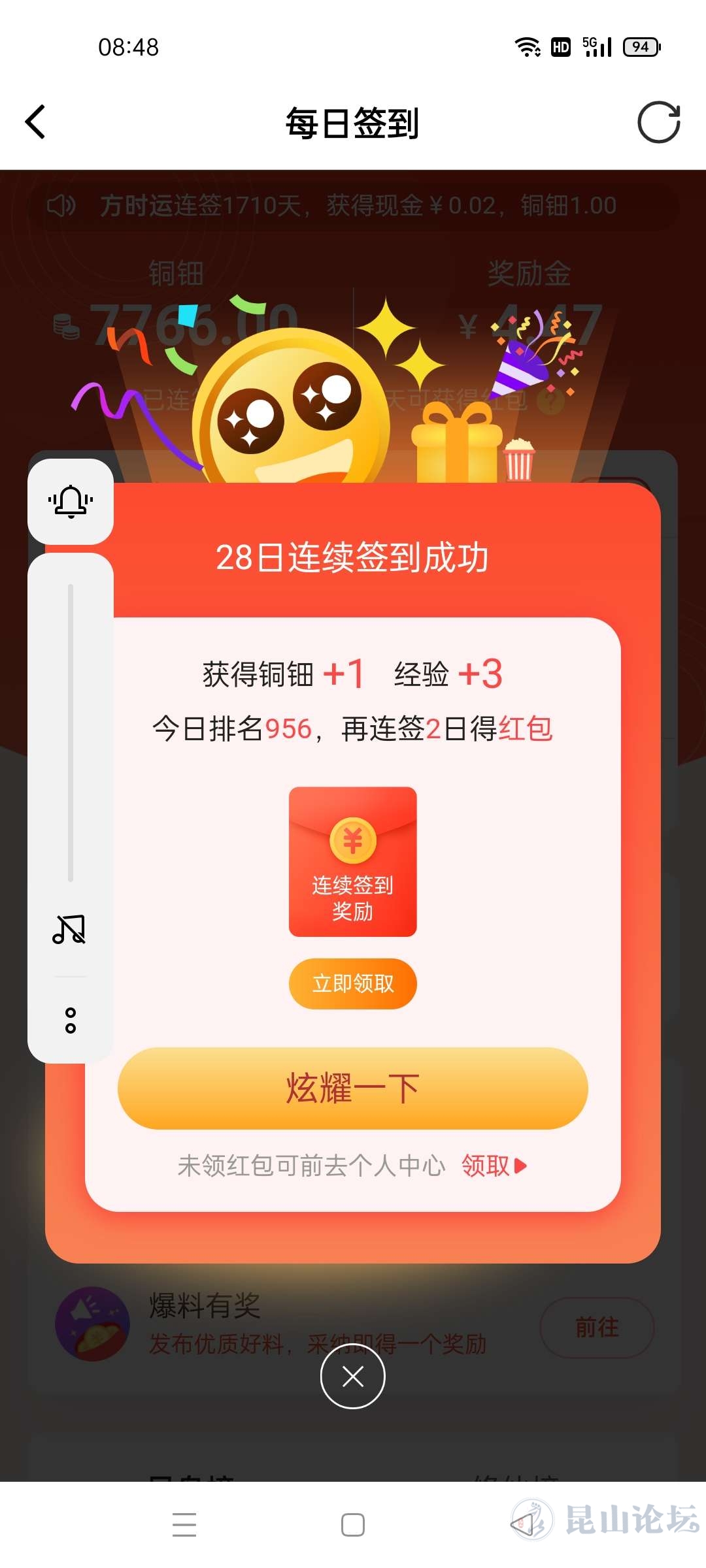Dismiss the check-in success popup
Screen dimensions: 706x1568
(353, 1377)
